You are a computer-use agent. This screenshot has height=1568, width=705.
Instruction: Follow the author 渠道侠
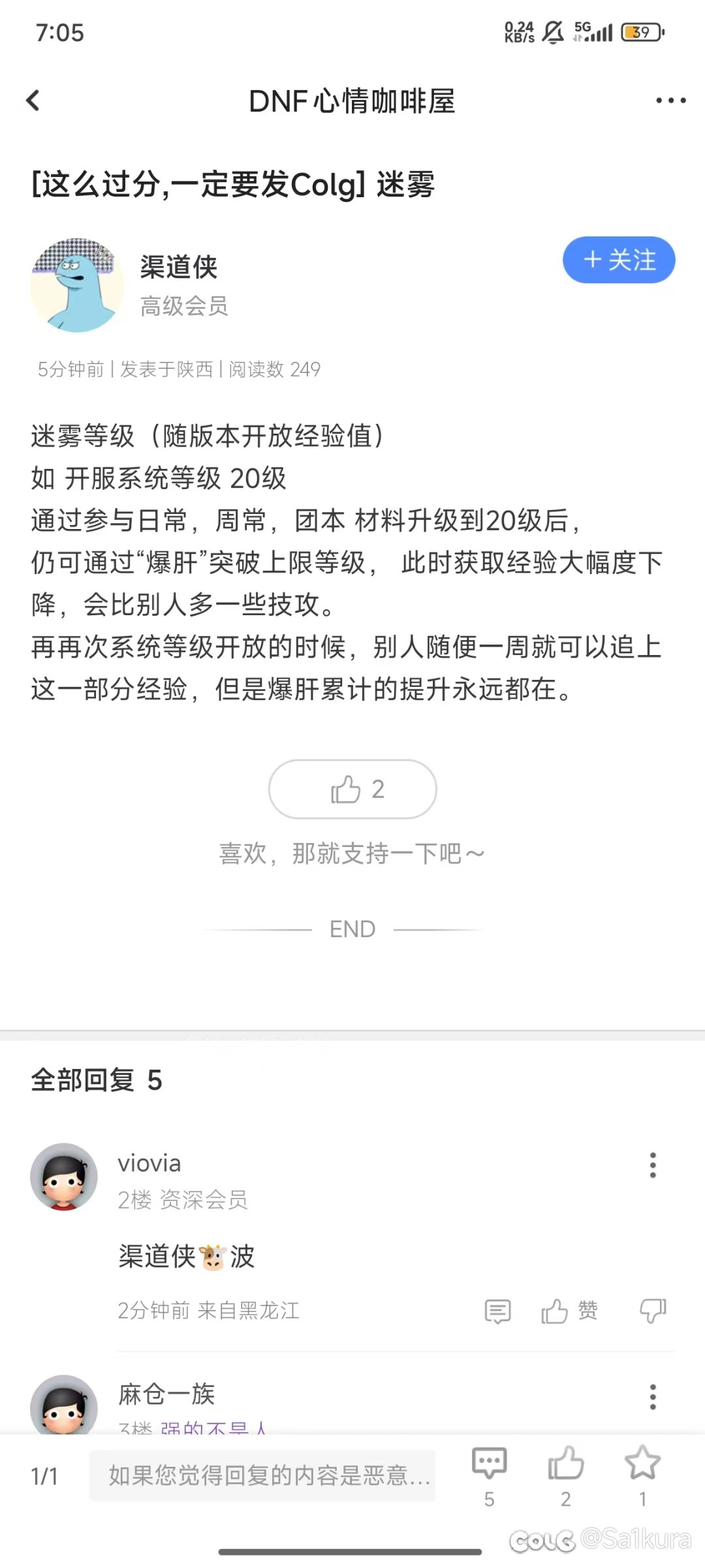point(618,260)
